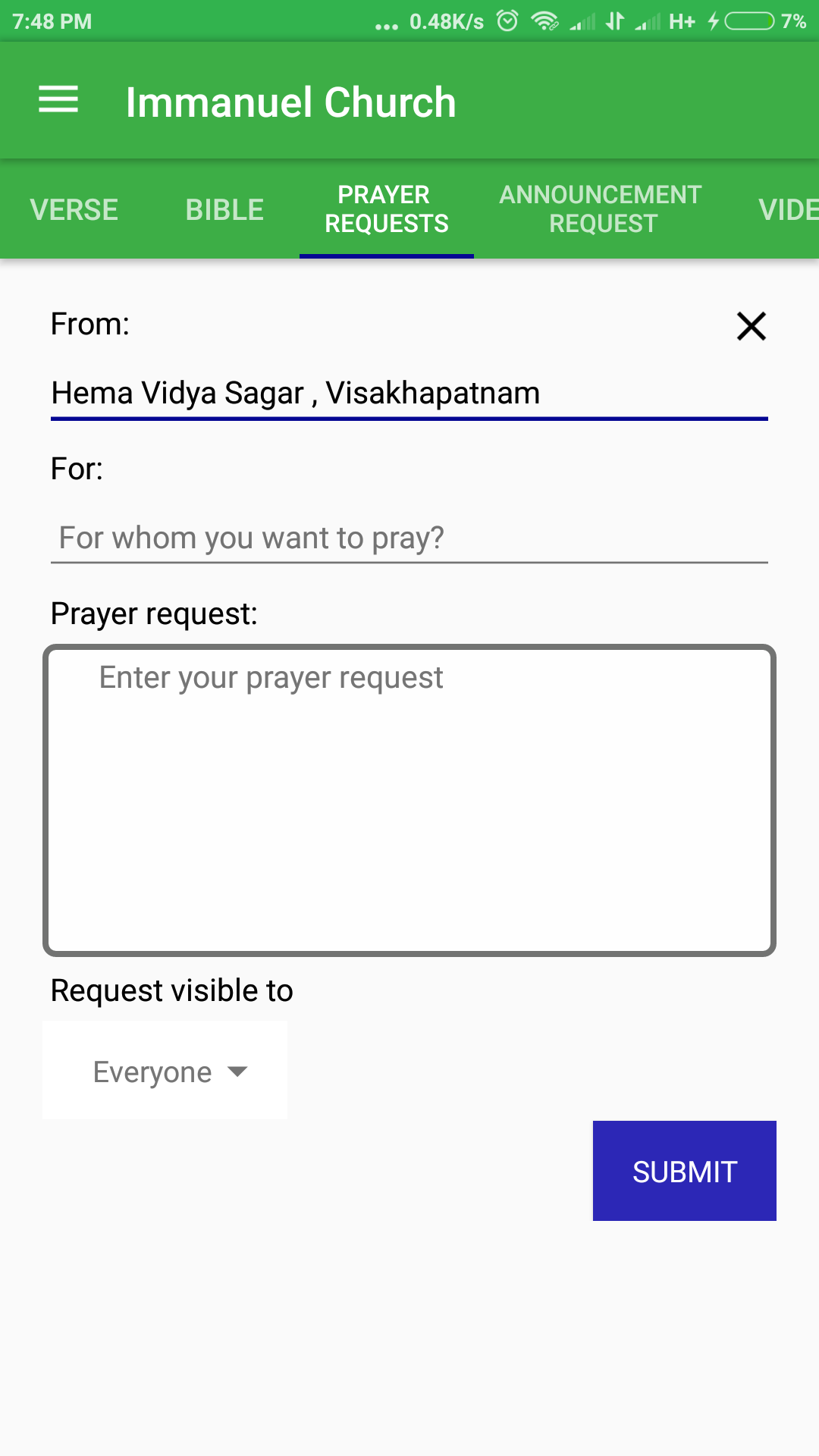Screen dimensions: 819x1456
Task: Click the Immanuel Church title
Action: [x=291, y=101]
